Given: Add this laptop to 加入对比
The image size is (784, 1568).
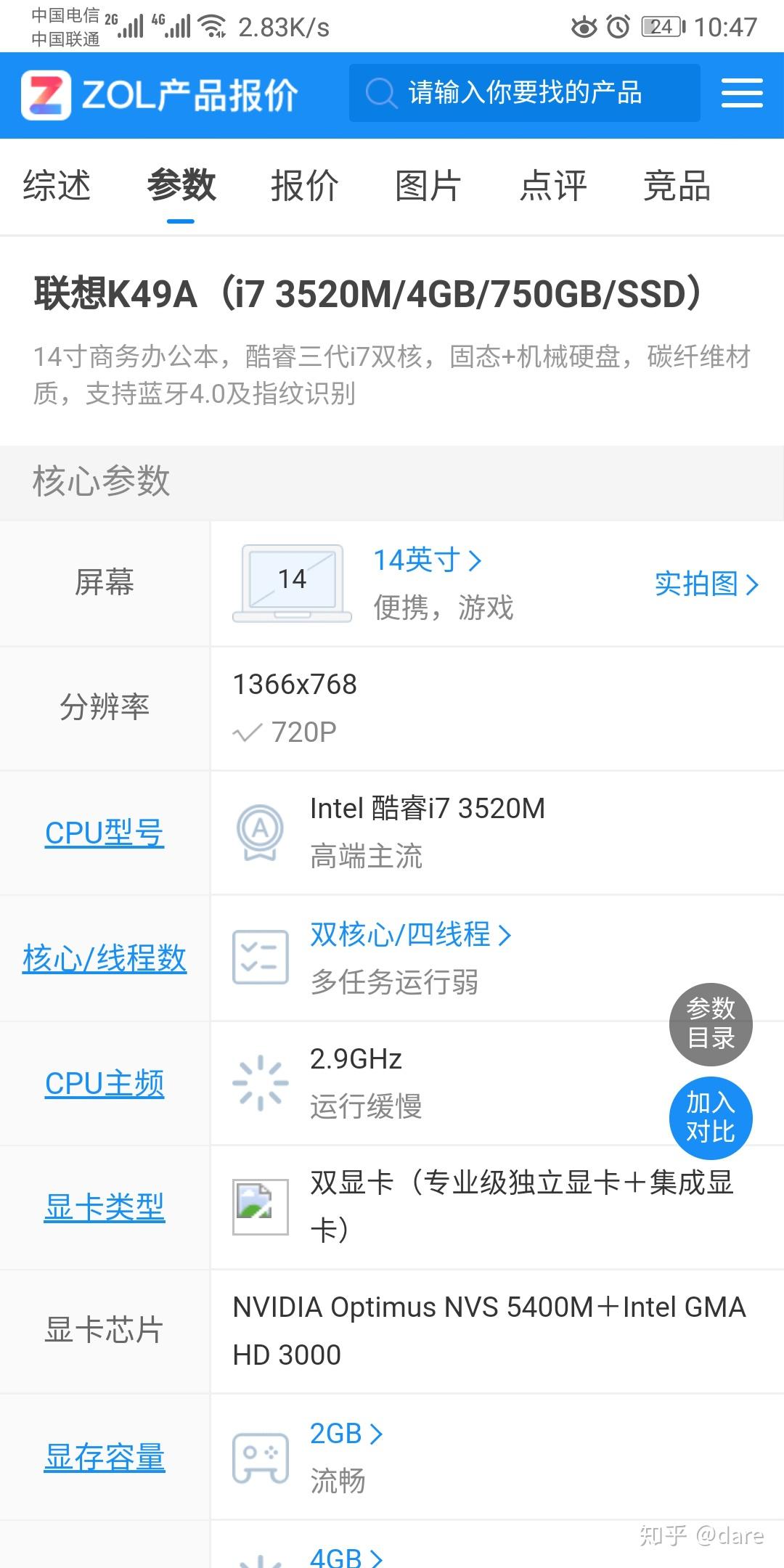Looking at the screenshot, I should pos(711,1118).
